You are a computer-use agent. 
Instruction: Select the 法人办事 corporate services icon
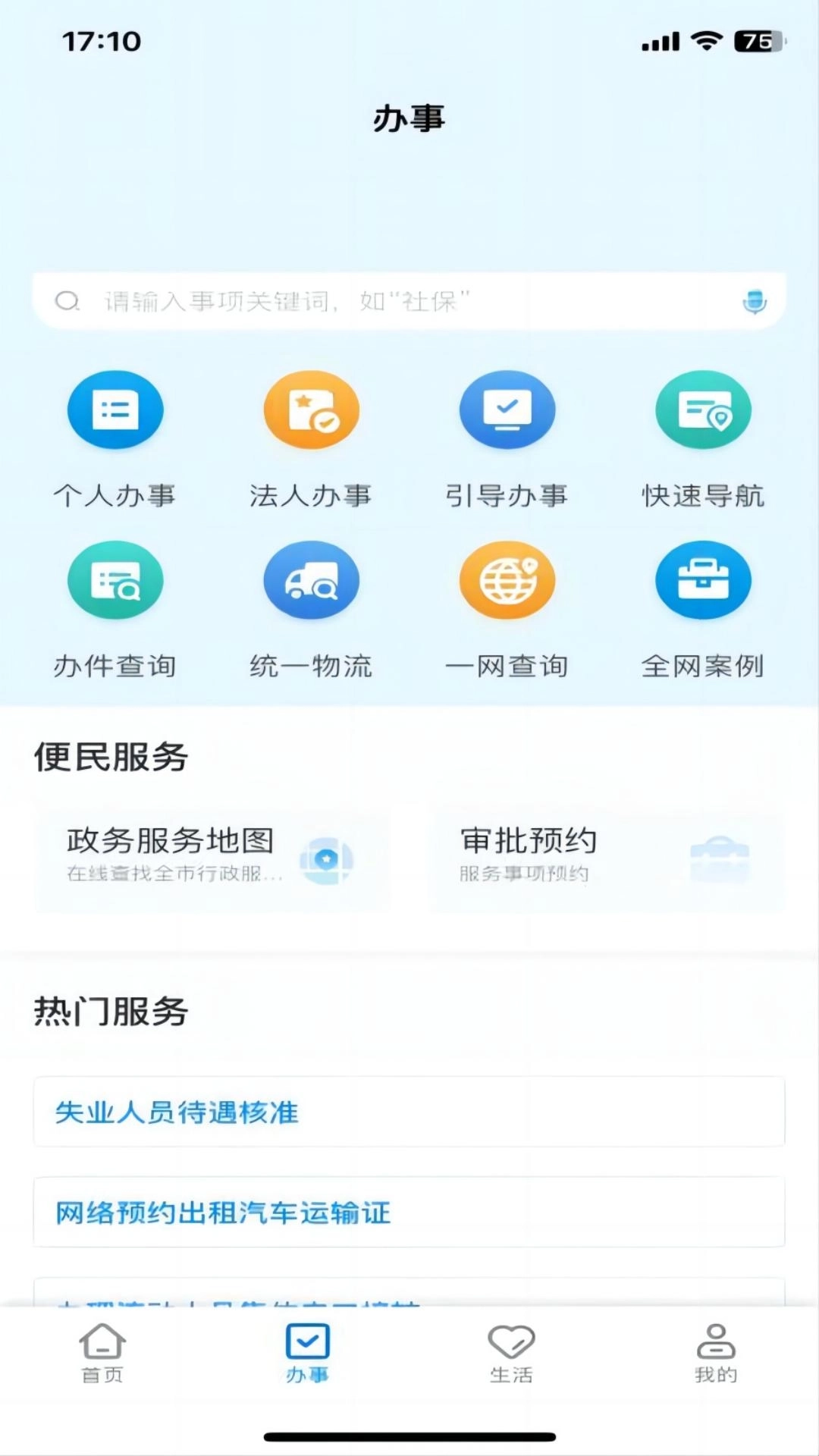[311, 409]
